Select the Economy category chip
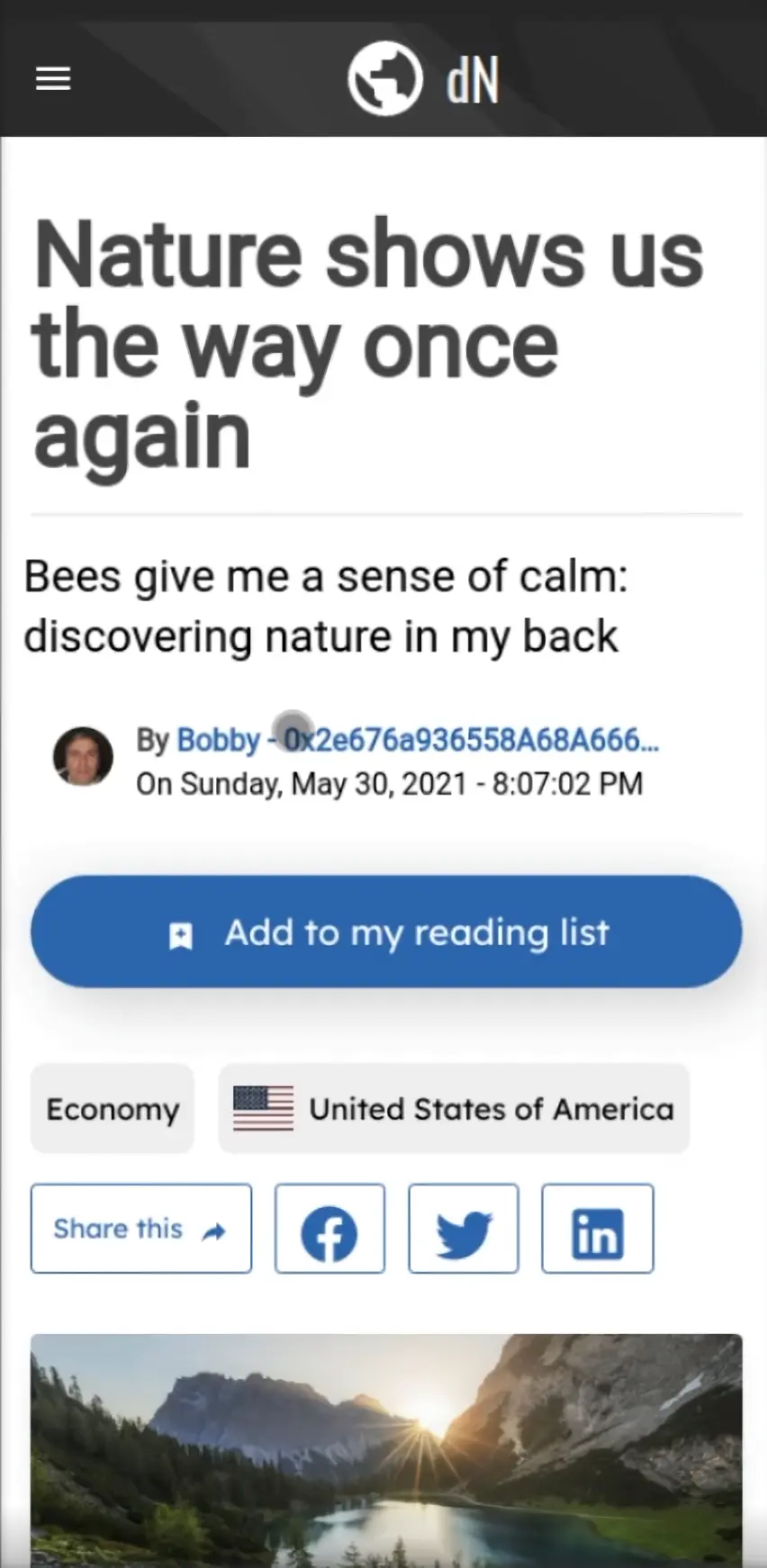 [113, 1109]
